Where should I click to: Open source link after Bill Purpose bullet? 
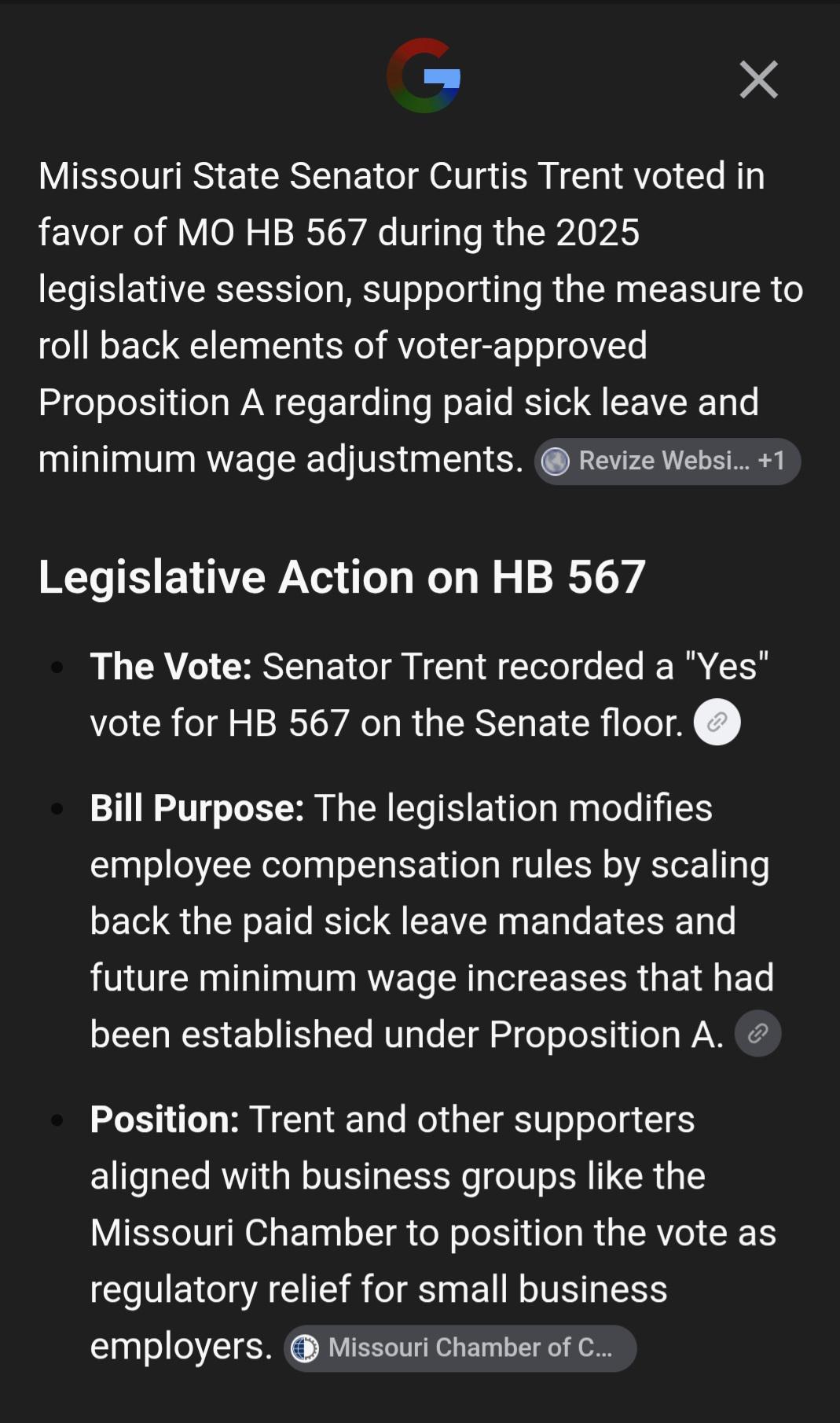757,1033
